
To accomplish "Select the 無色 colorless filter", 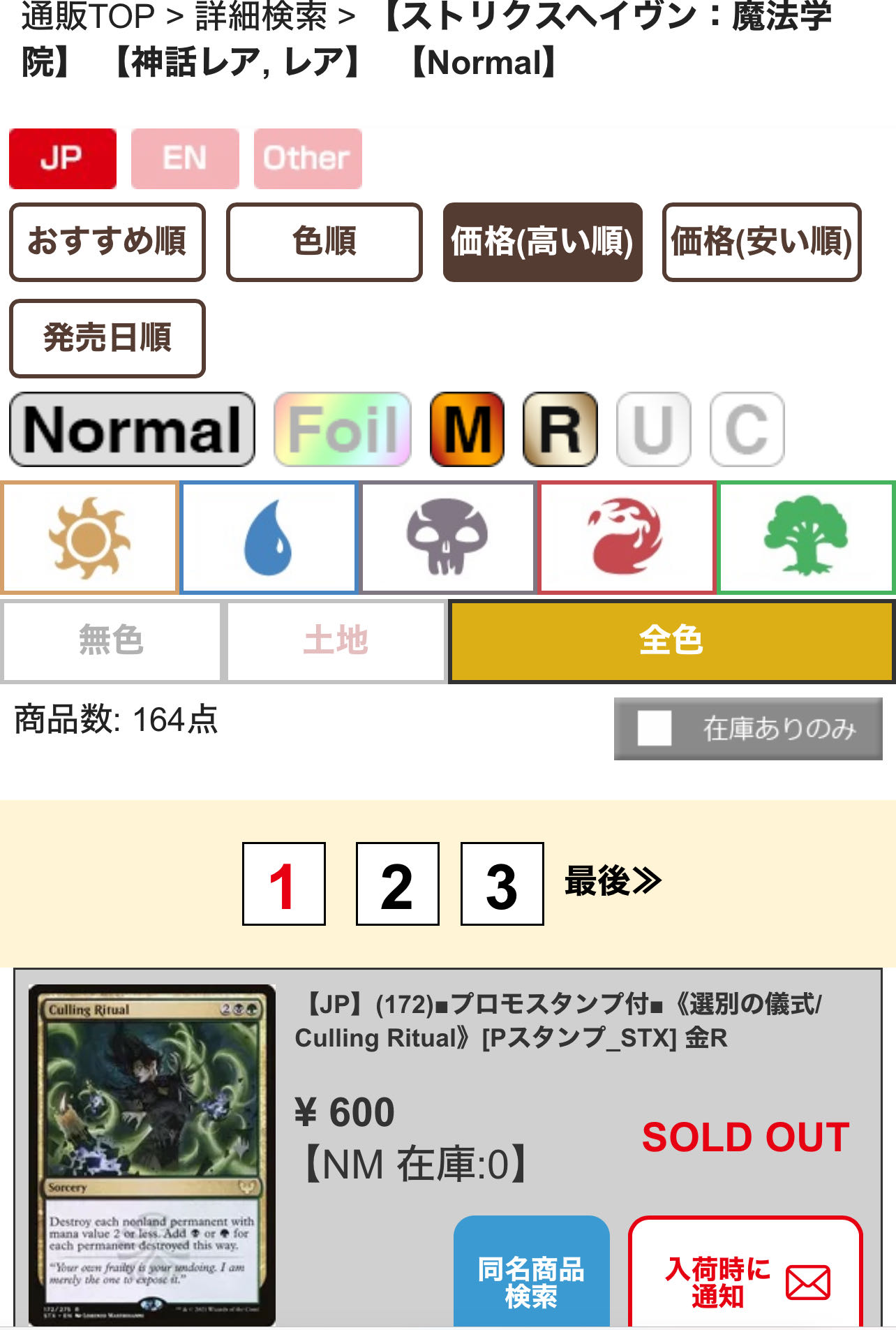I will click(x=112, y=641).
